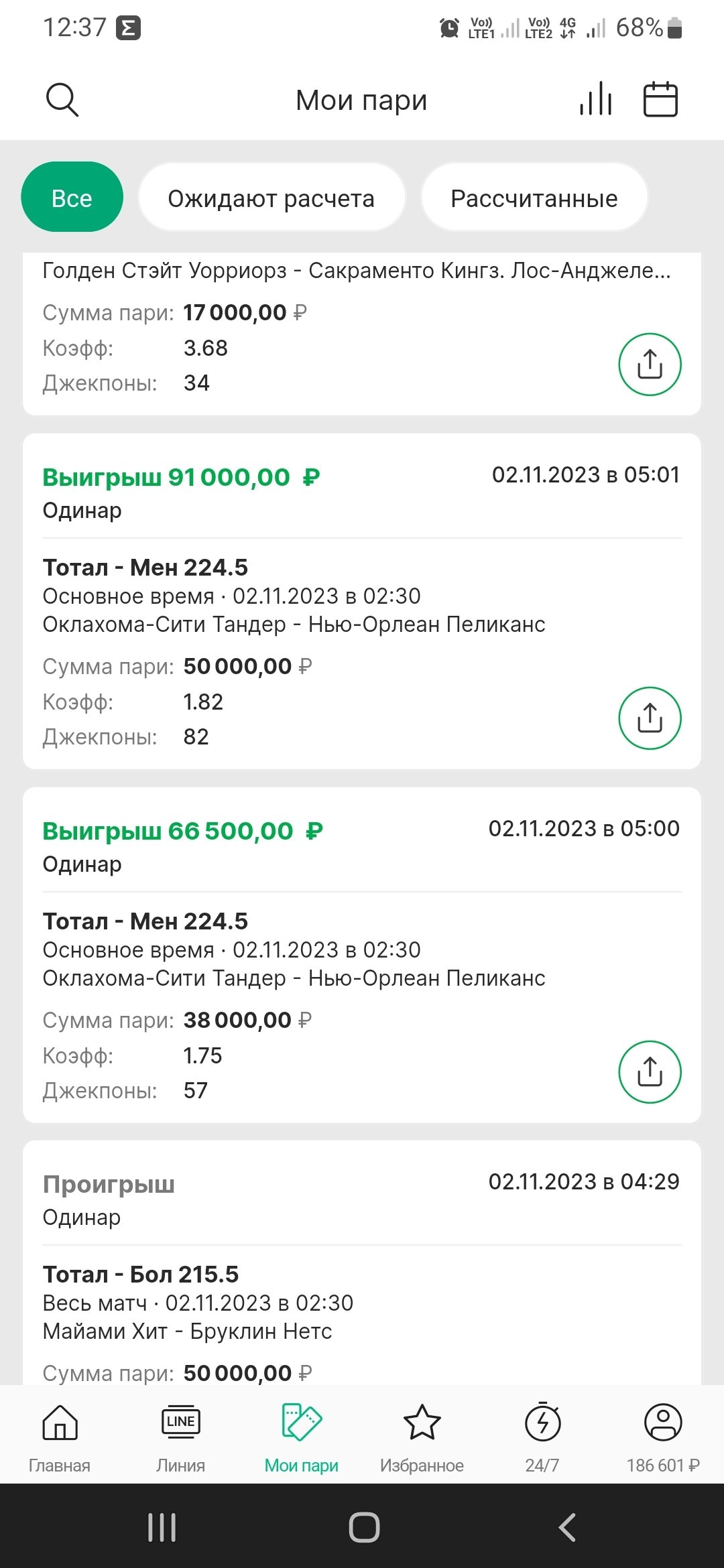
Task: Open the betting statistics chart icon
Action: point(595,100)
